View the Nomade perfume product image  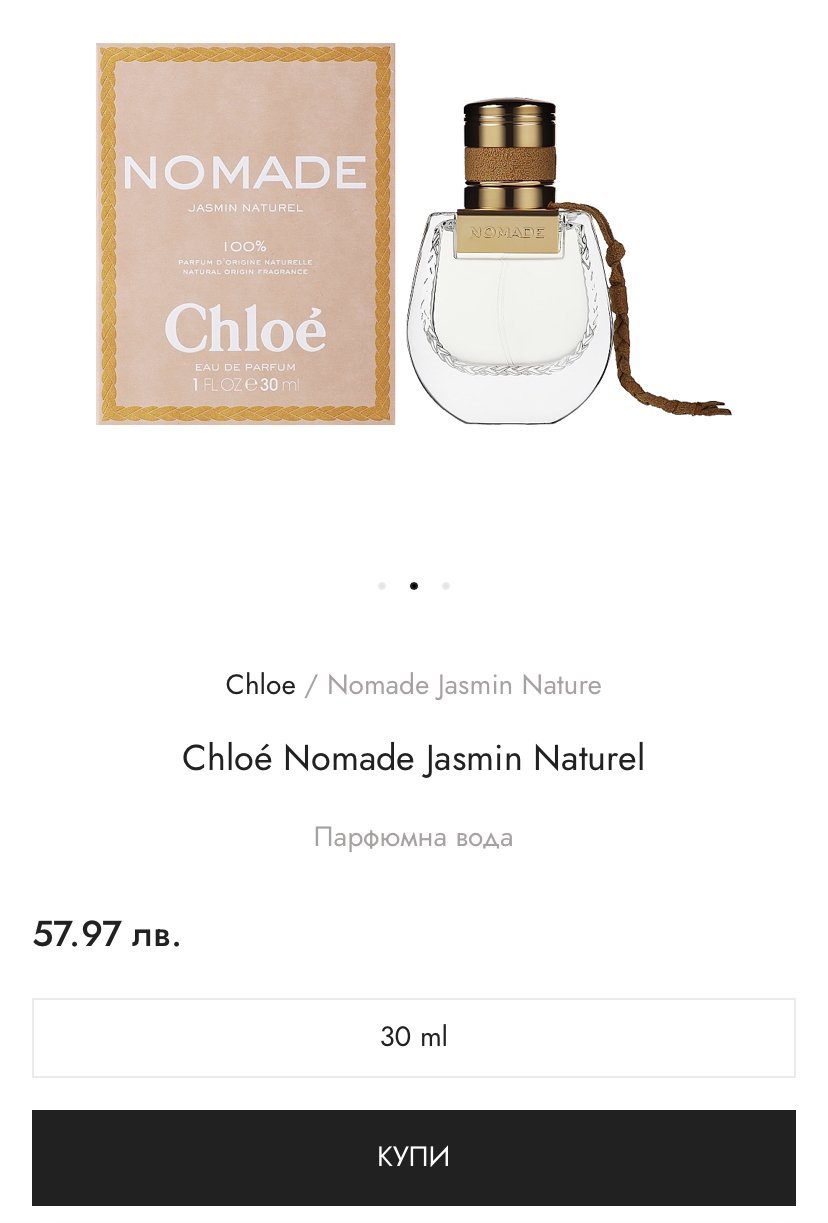(x=413, y=235)
